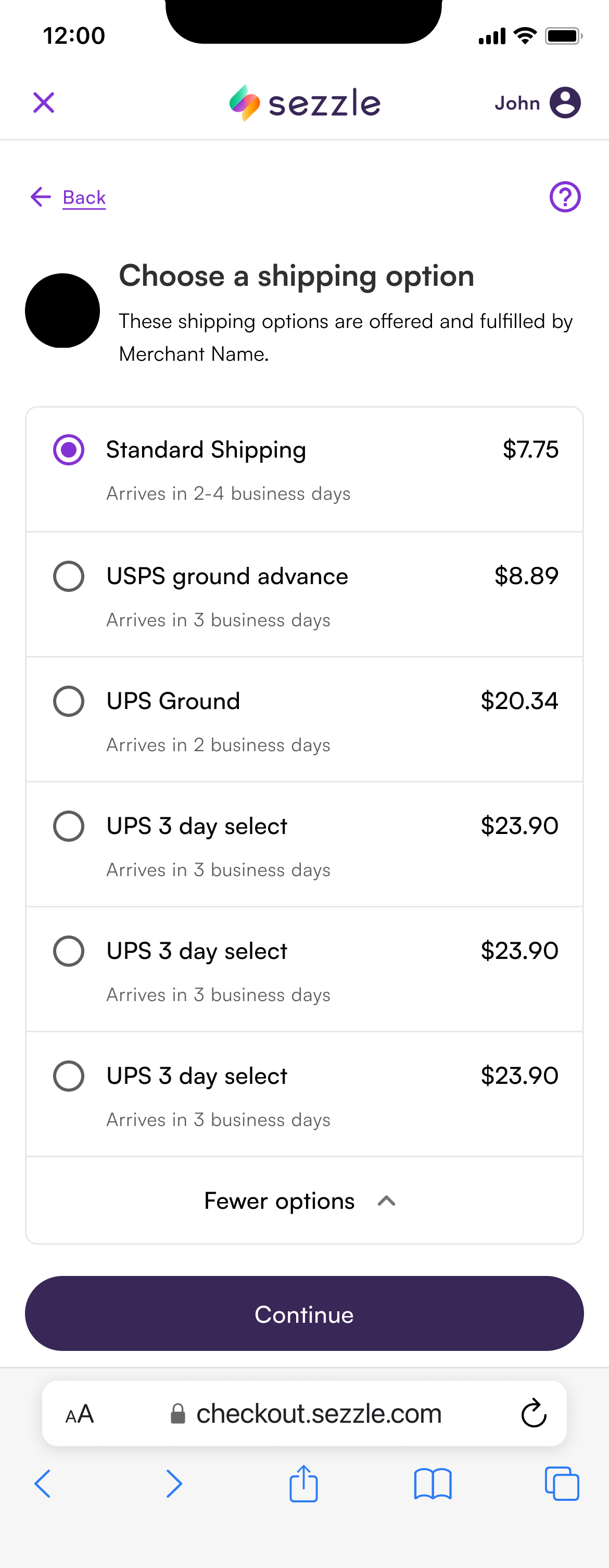Tap Continue to proceed
Viewport: 609px width, 1568px height.
pyautogui.click(x=304, y=1314)
